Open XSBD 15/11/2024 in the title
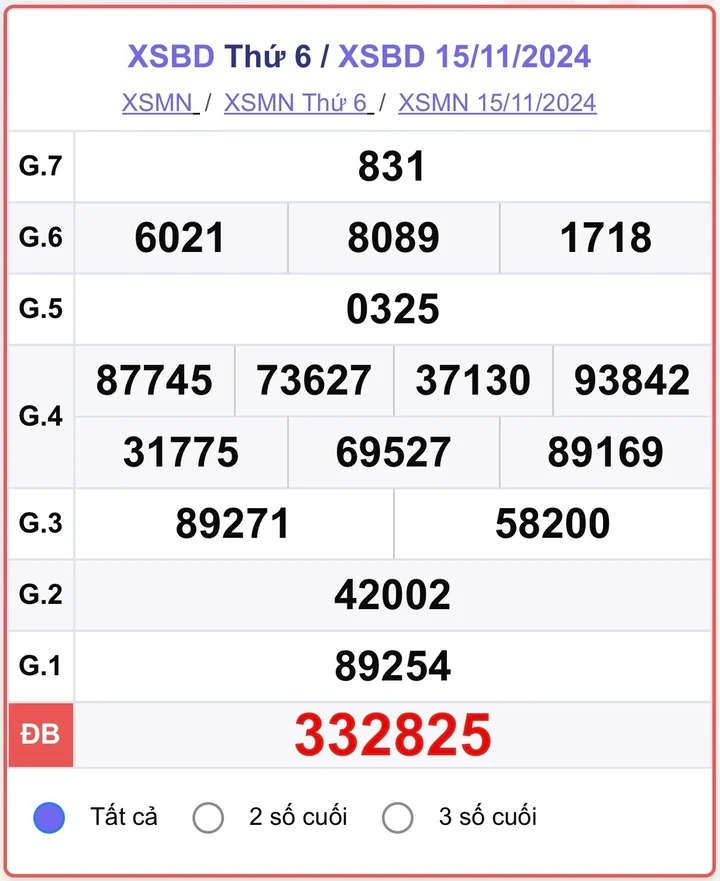Viewport: 720px width, 881px height. 464,56
